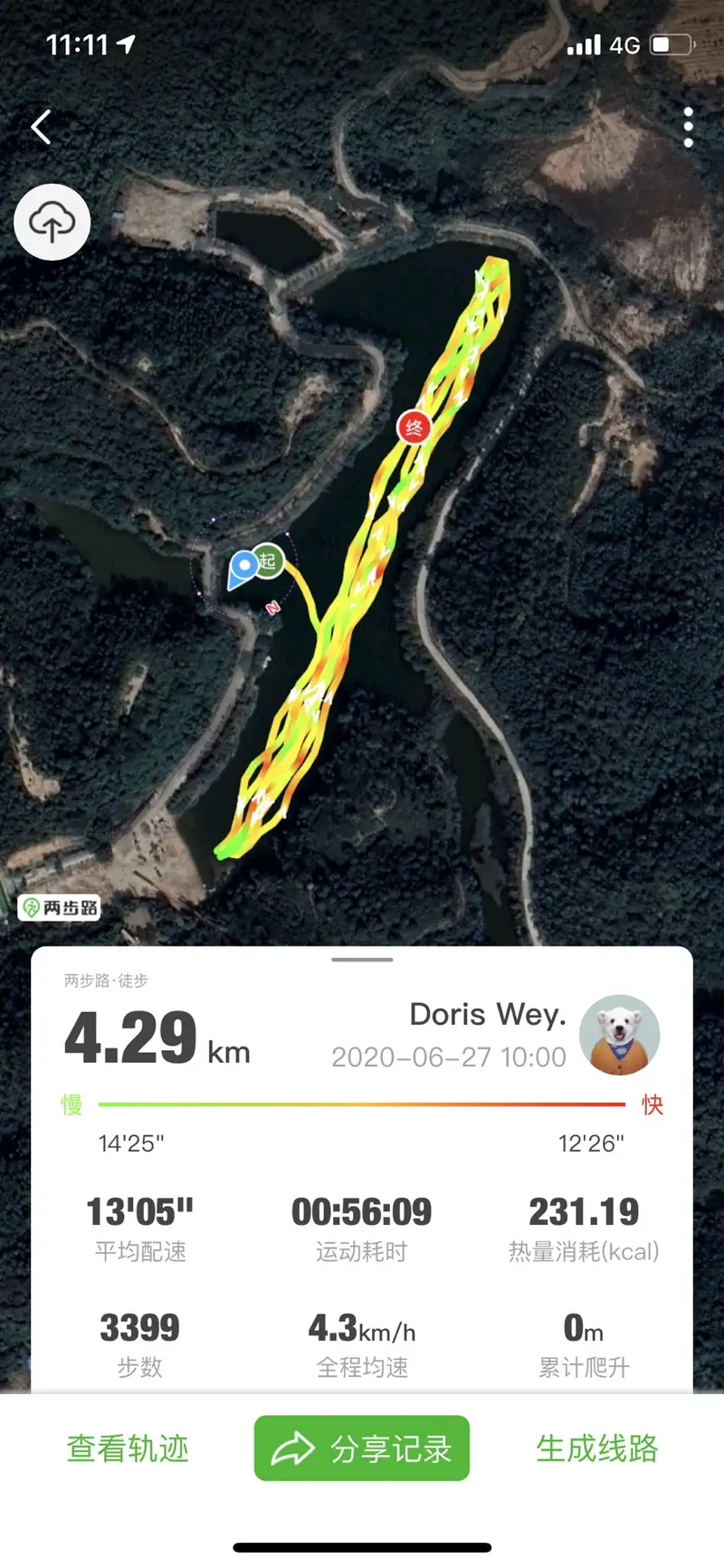724x1568 pixels.
Task: Go back using the top-left arrow
Action: [x=41, y=128]
